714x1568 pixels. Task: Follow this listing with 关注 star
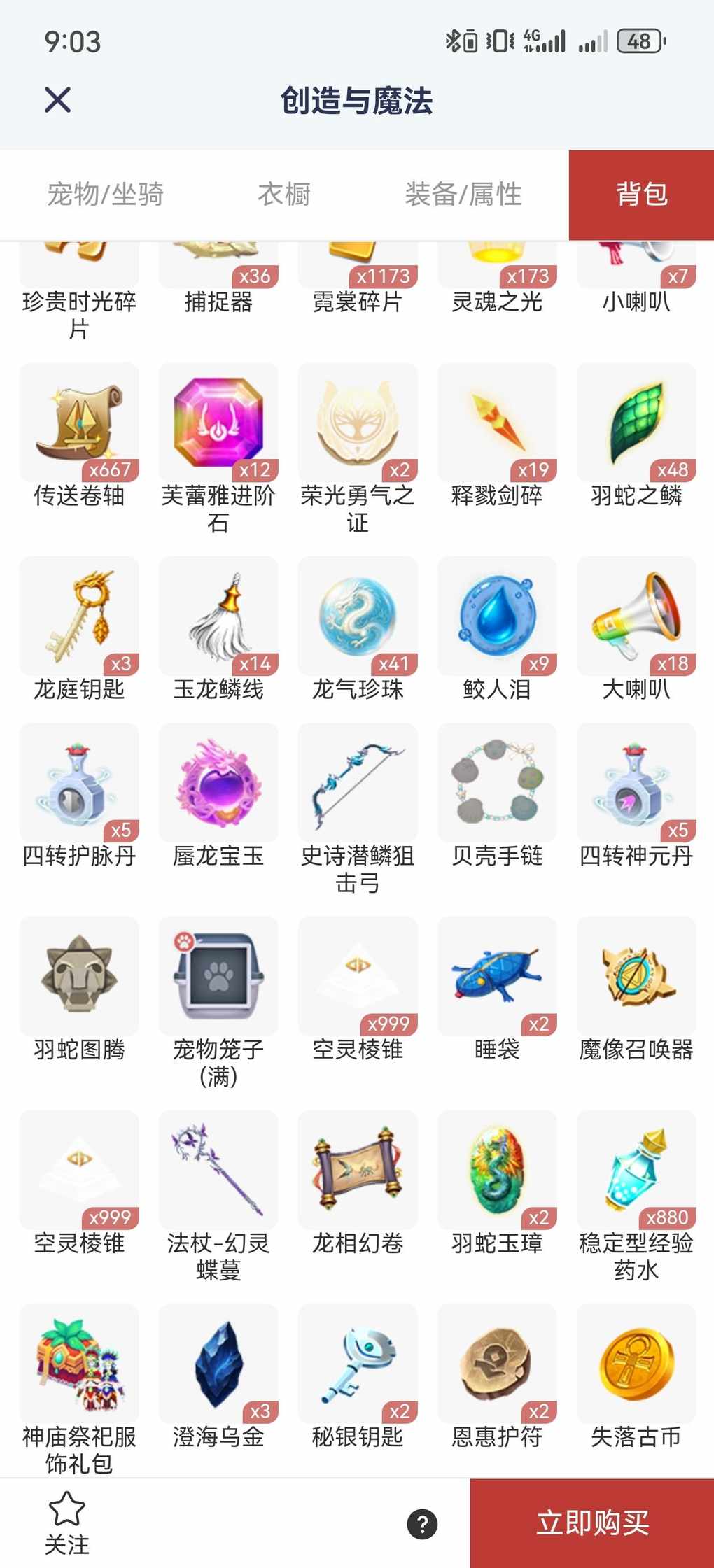click(x=67, y=1523)
